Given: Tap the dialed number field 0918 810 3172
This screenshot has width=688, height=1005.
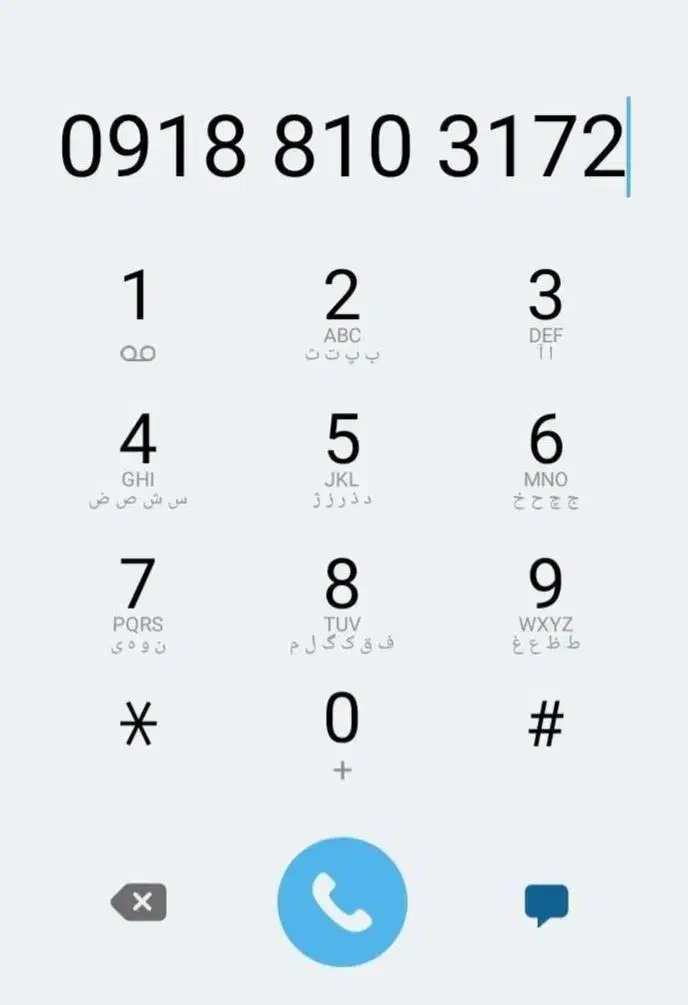Looking at the screenshot, I should 344,147.
